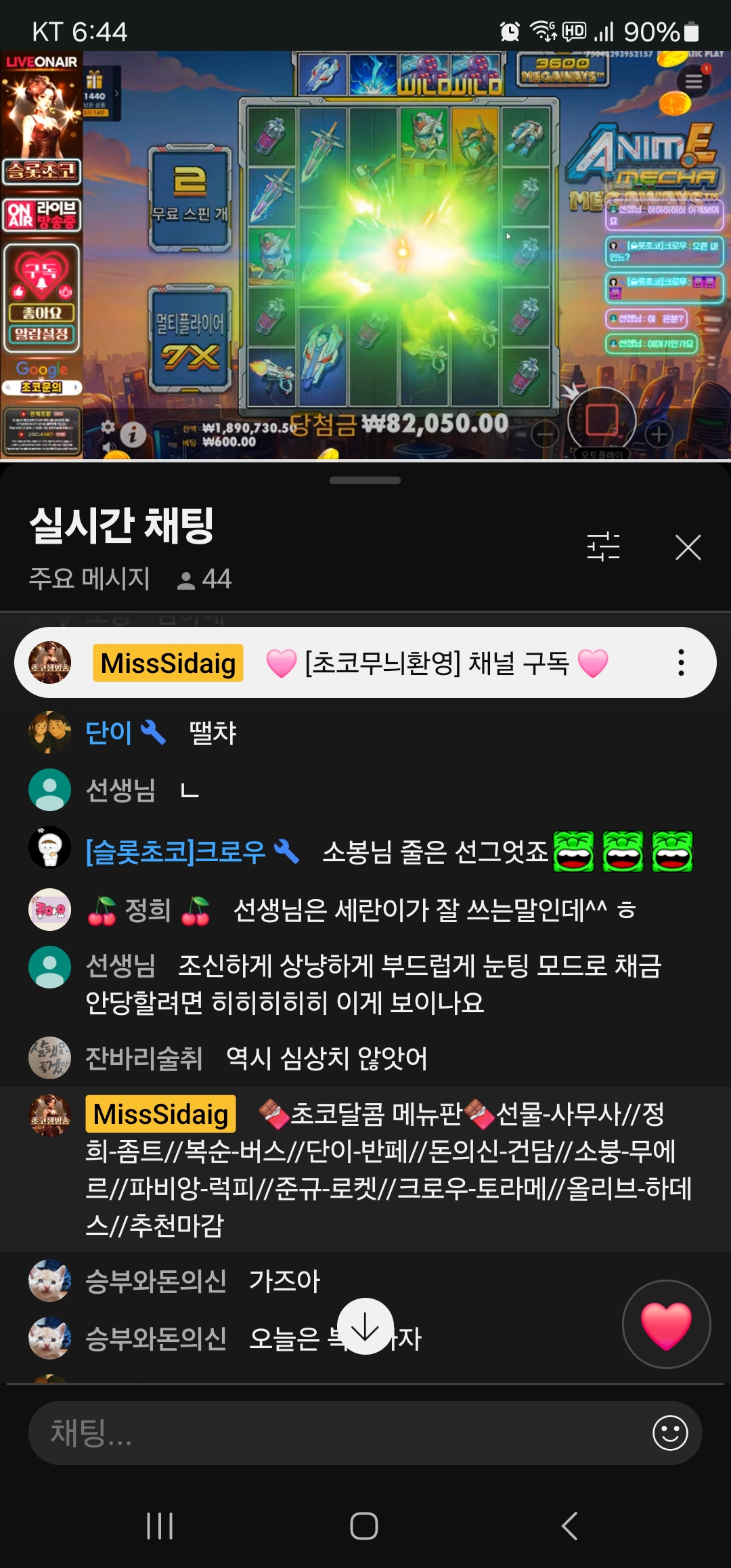Open 단이's profile avatar

click(49, 732)
